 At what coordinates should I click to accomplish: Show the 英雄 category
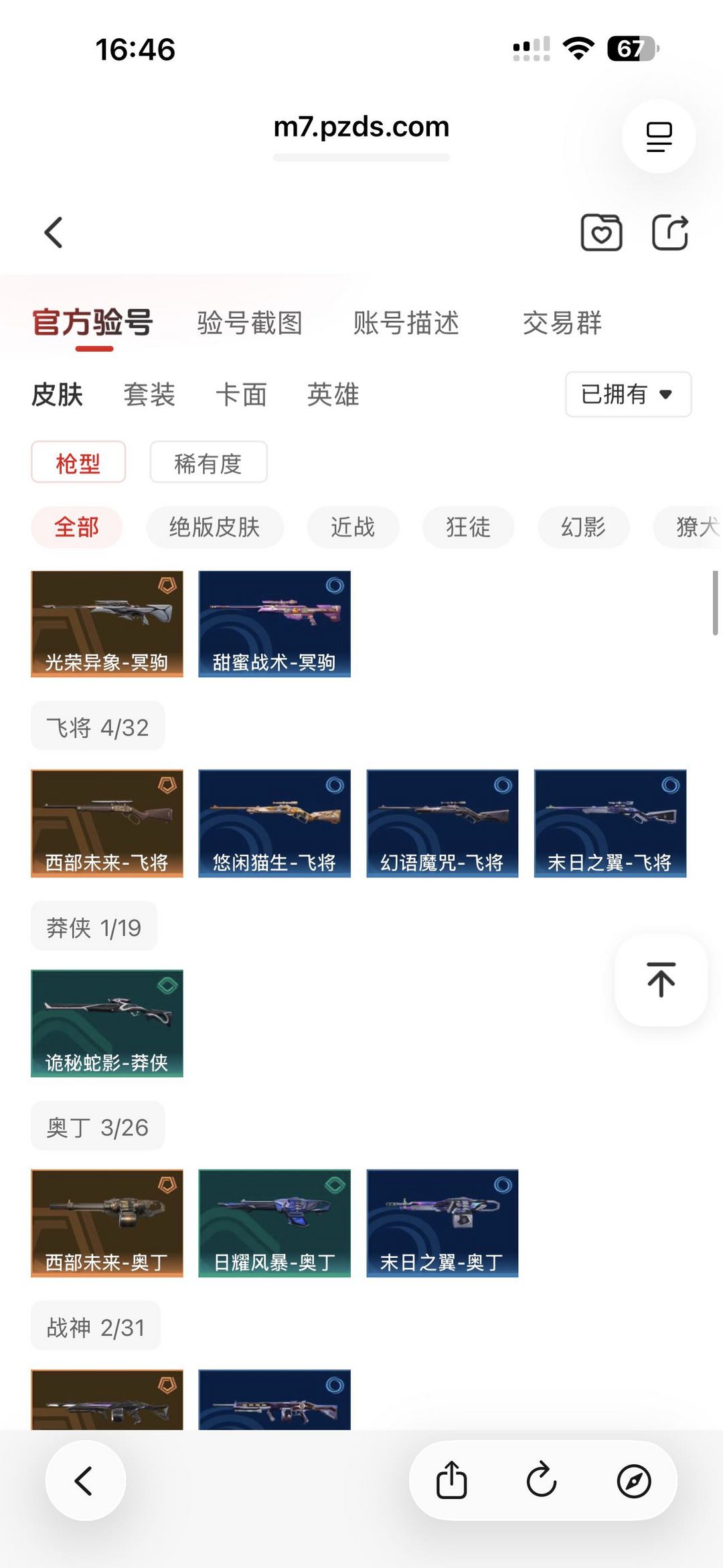(x=333, y=395)
